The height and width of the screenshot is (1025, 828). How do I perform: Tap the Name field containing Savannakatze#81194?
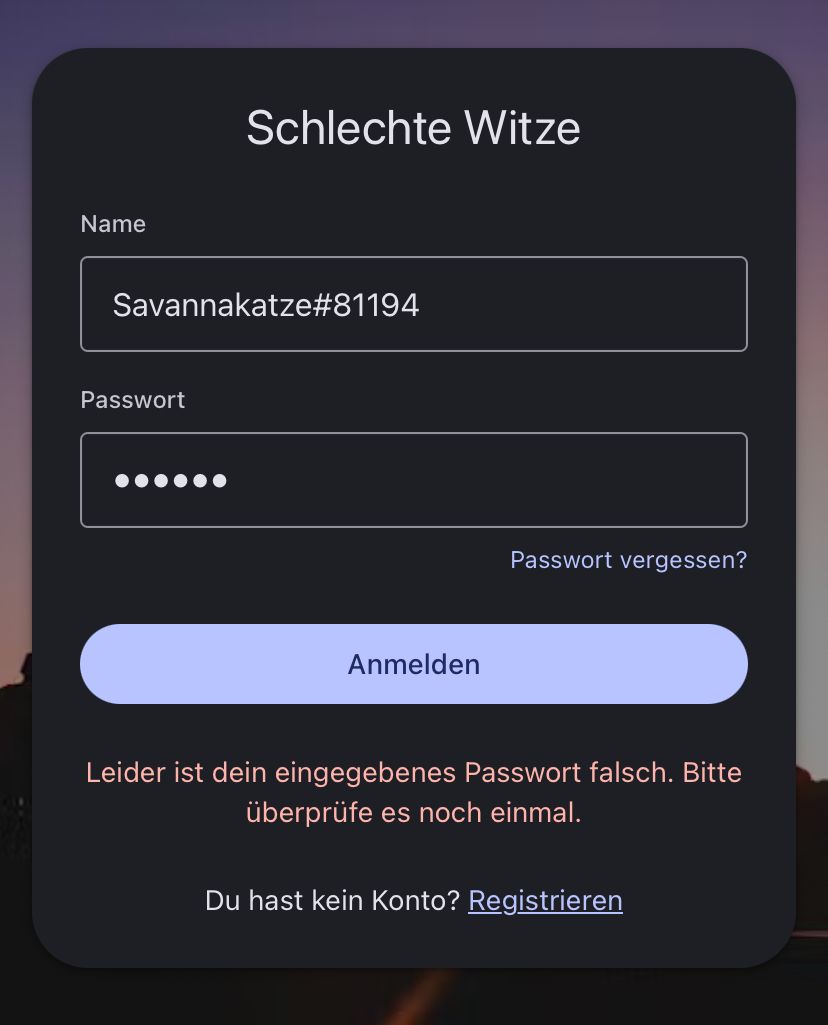[413, 304]
